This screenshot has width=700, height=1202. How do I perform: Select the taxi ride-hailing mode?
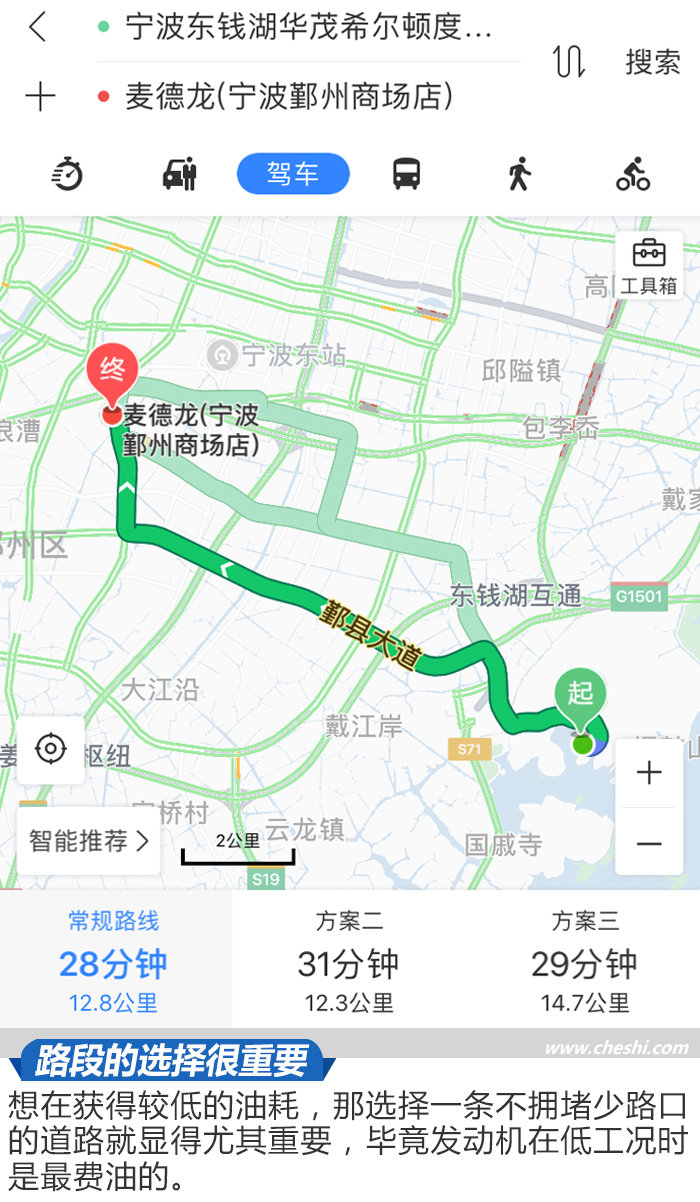pyautogui.click(x=180, y=174)
